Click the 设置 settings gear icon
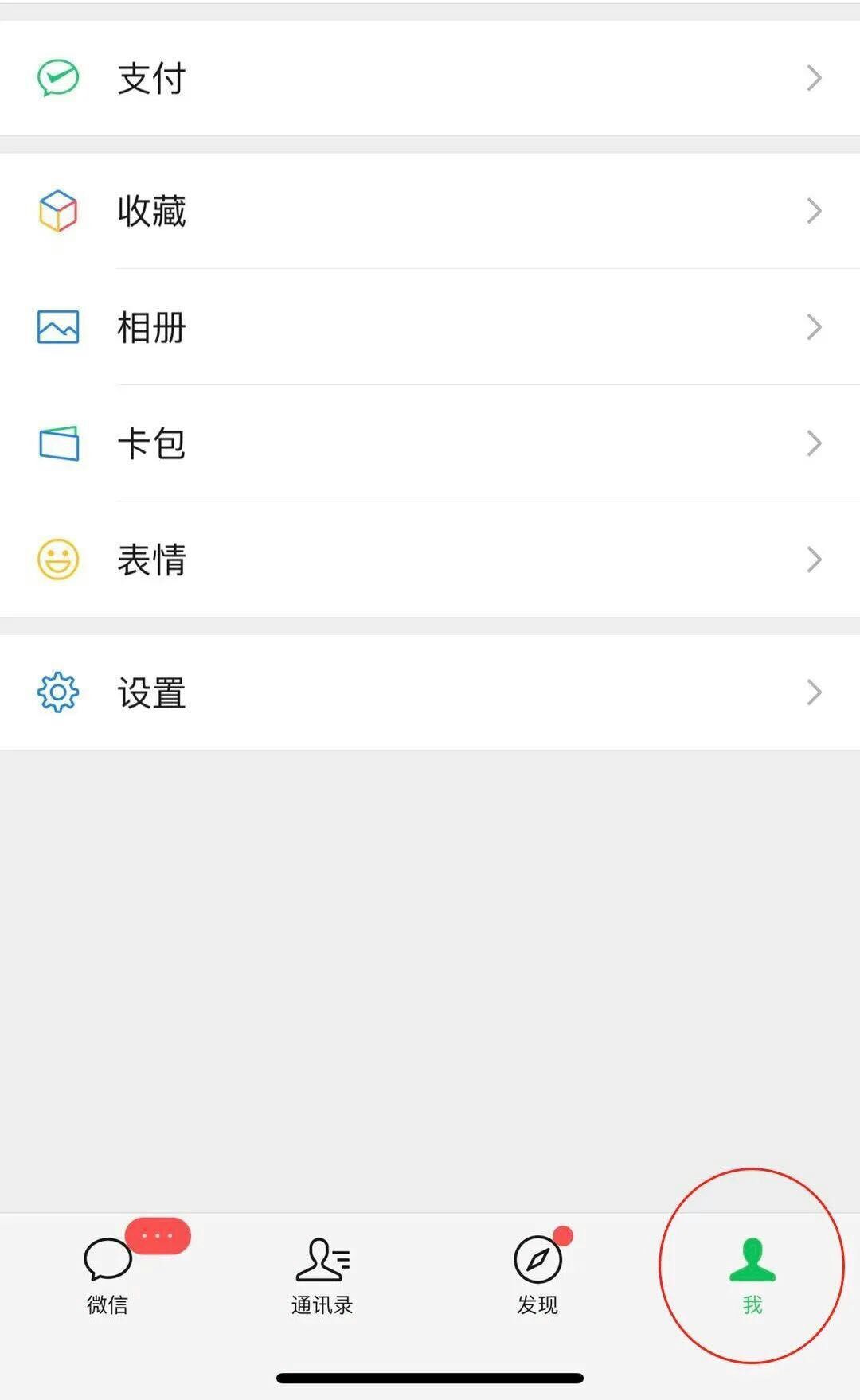Viewport: 860px width, 1400px height. [x=57, y=692]
